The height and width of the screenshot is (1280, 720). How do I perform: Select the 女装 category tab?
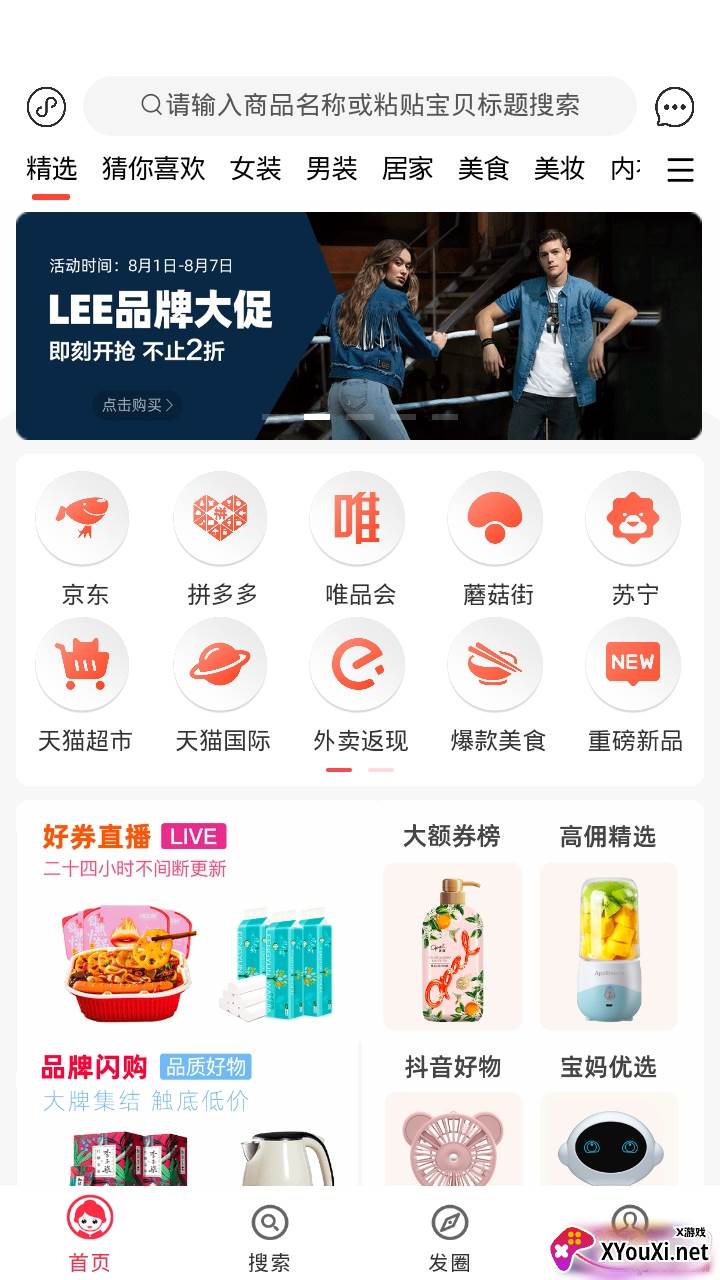[x=255, y=169]
